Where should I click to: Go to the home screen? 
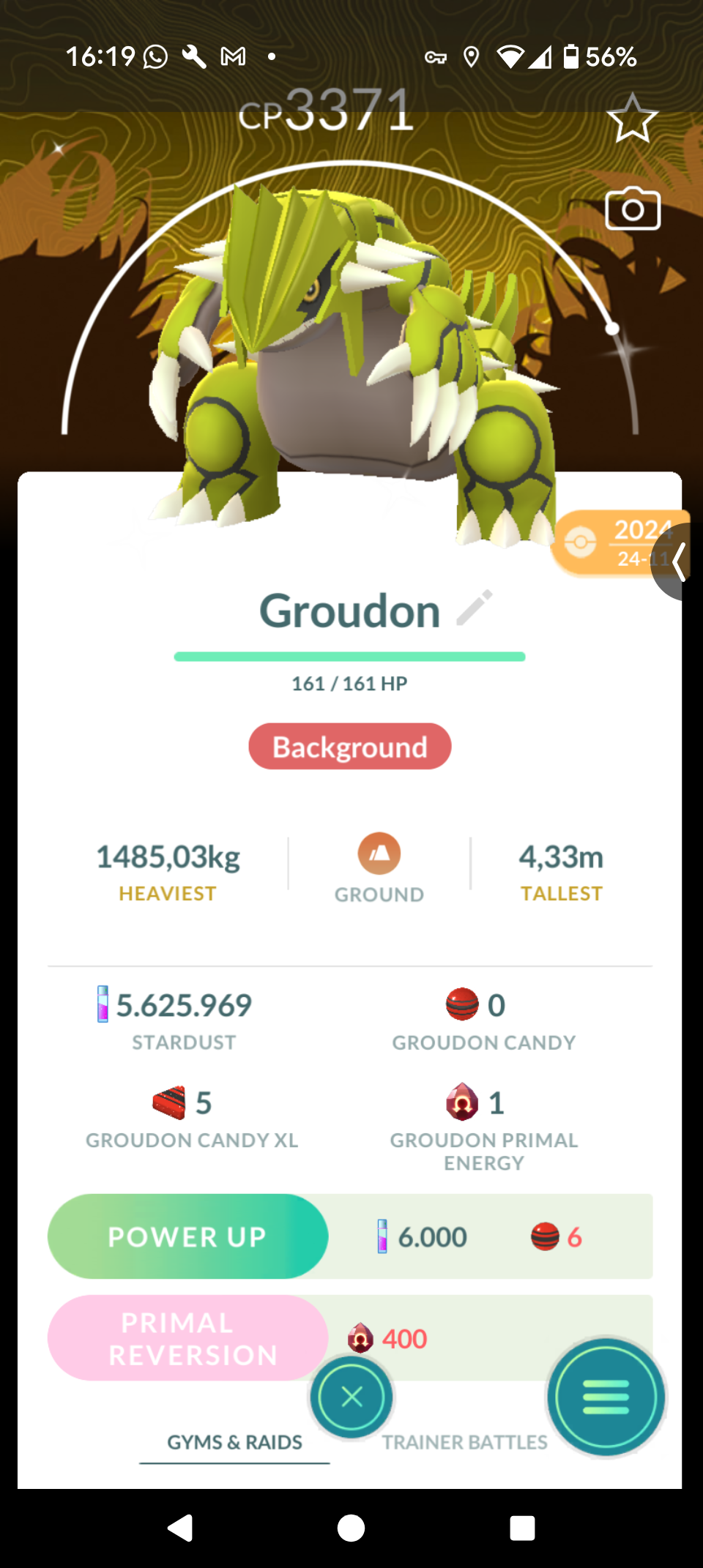pos(351,1528)
